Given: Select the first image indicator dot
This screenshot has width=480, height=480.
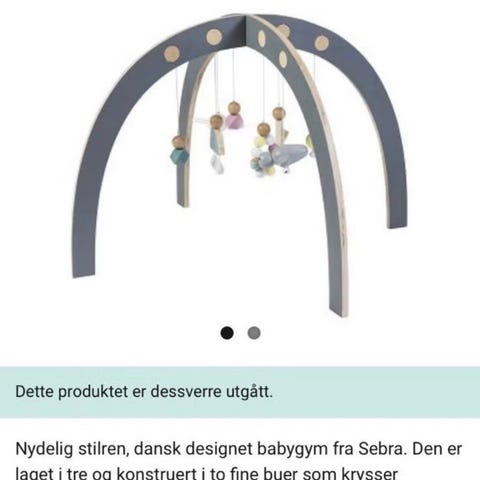Looking at the screenshot, I should pyautogui.click(x=227, y=333).
